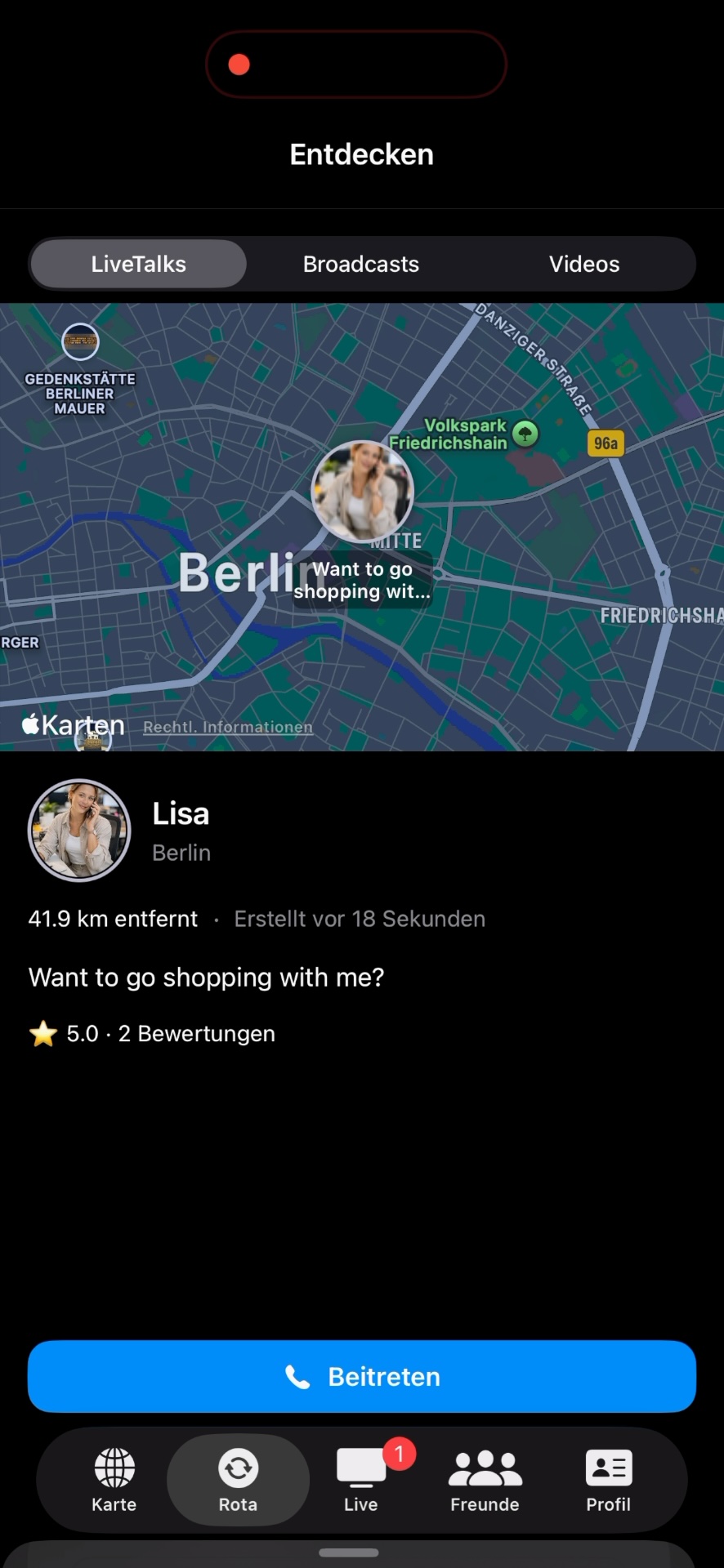Switch to the Videos segment

pos(583,264)
